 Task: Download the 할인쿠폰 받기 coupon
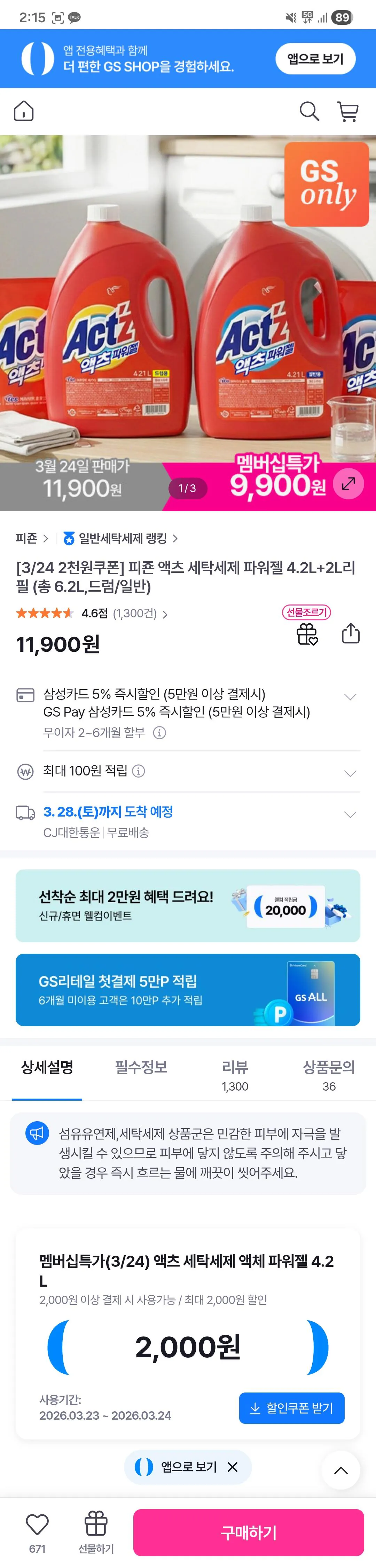(291, 1408)
